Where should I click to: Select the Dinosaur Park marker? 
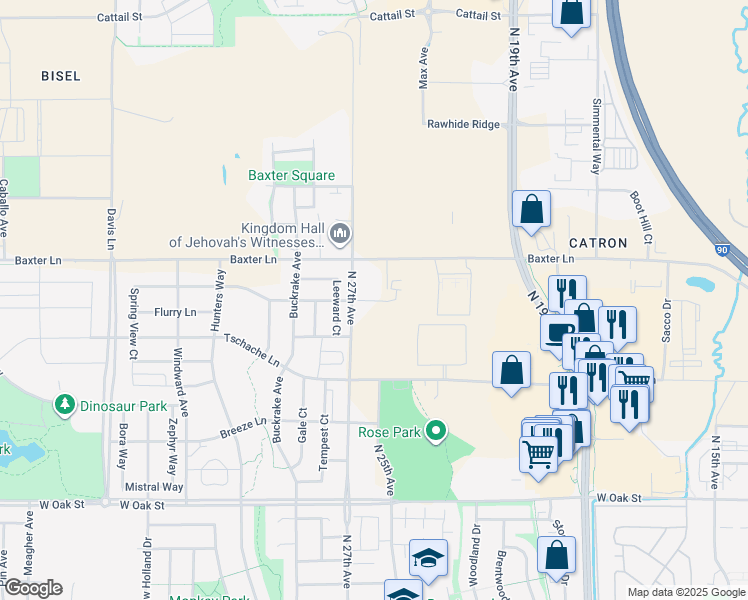click(x=65, y=405)
